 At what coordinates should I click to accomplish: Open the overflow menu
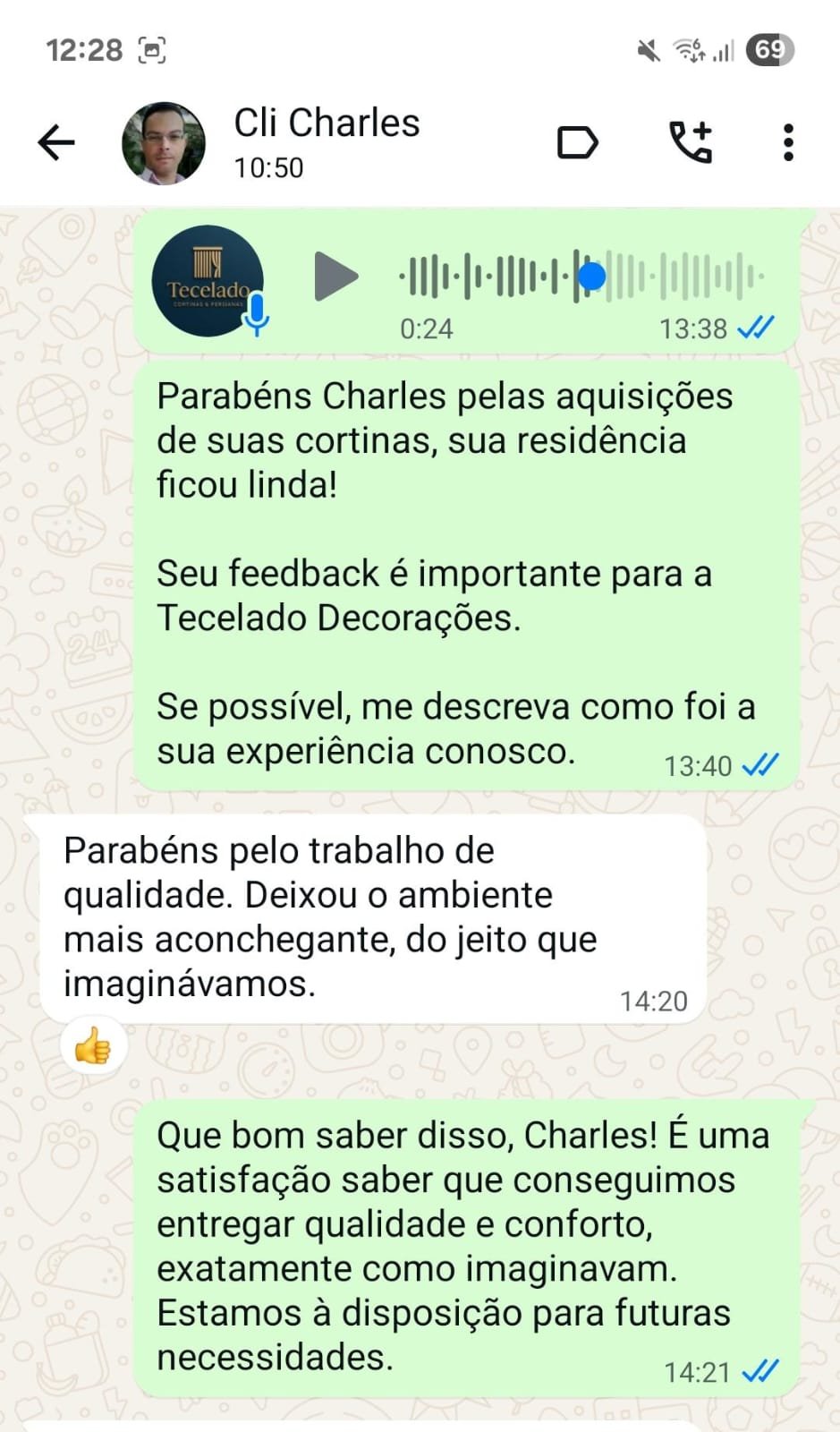[x=787, y=142]
